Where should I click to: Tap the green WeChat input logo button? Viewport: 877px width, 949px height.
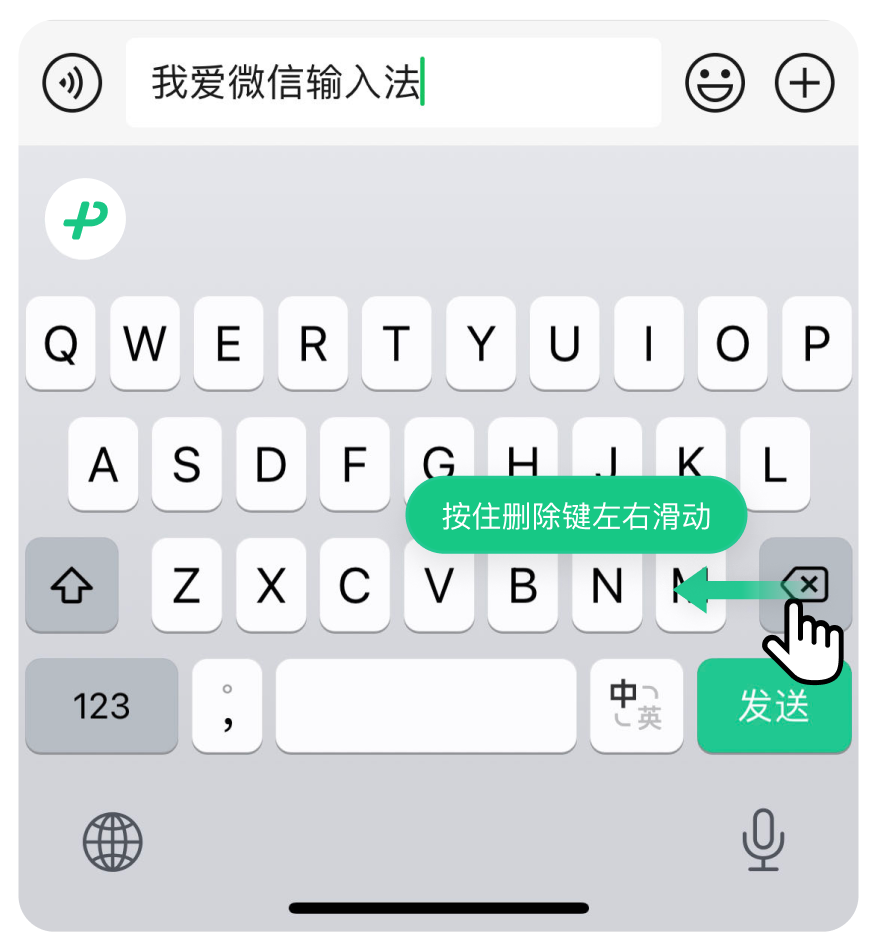point(85,219)
